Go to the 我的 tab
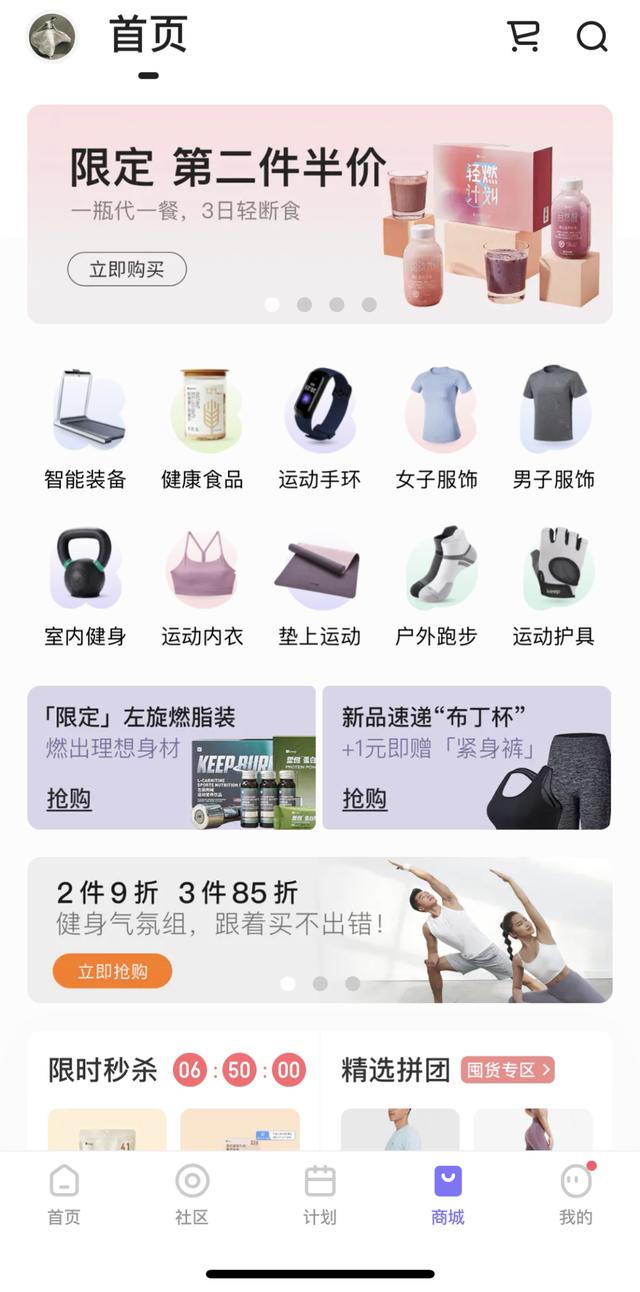The height and width of the screenshot is (1292, 640). click(576, 1195)
